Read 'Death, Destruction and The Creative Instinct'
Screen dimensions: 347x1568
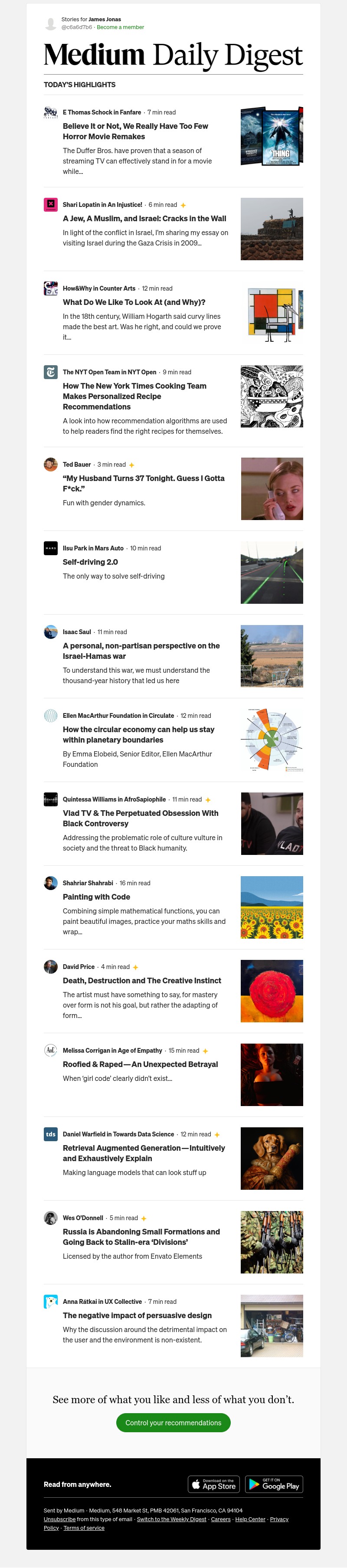(142, 981)
